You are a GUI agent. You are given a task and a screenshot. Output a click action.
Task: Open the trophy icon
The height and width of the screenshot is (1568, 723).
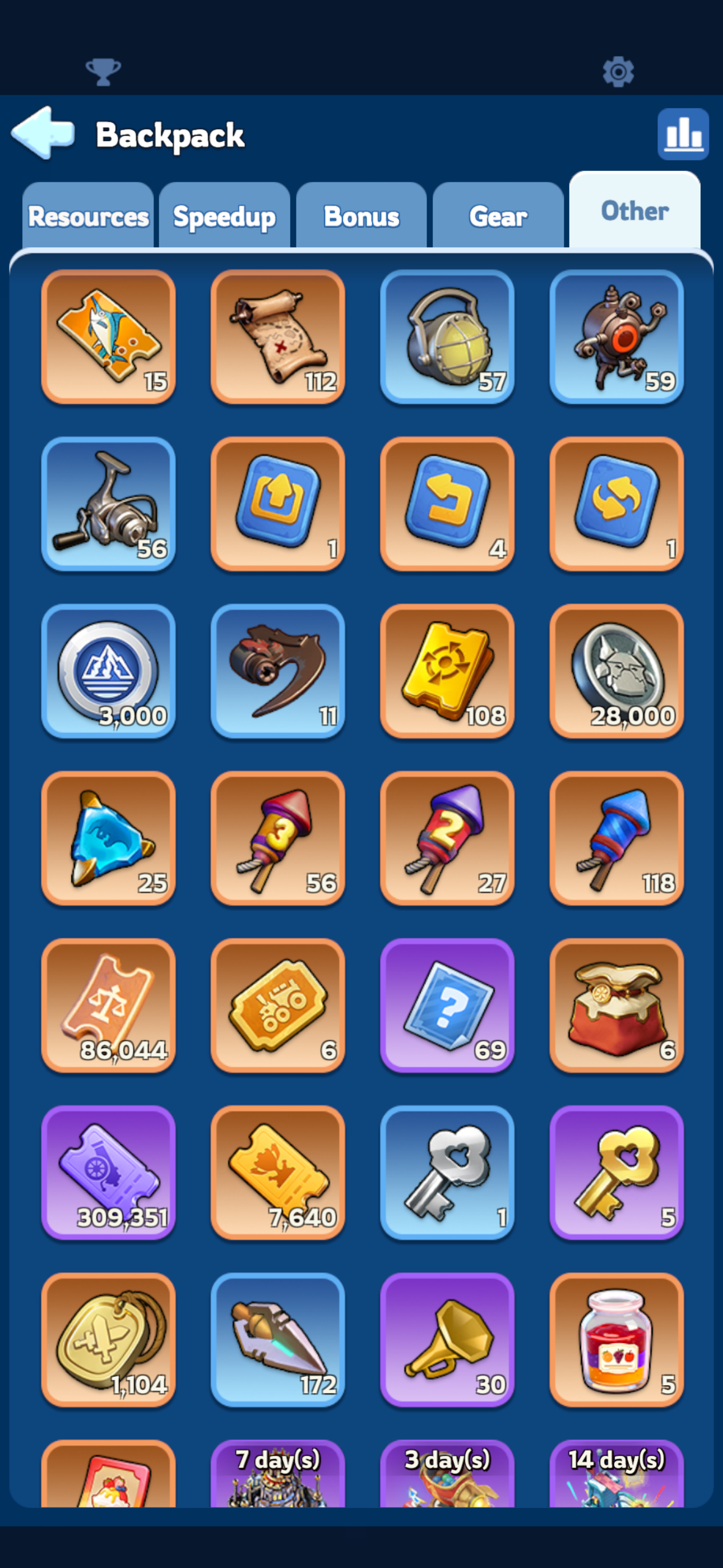click(x=104, y=72)
